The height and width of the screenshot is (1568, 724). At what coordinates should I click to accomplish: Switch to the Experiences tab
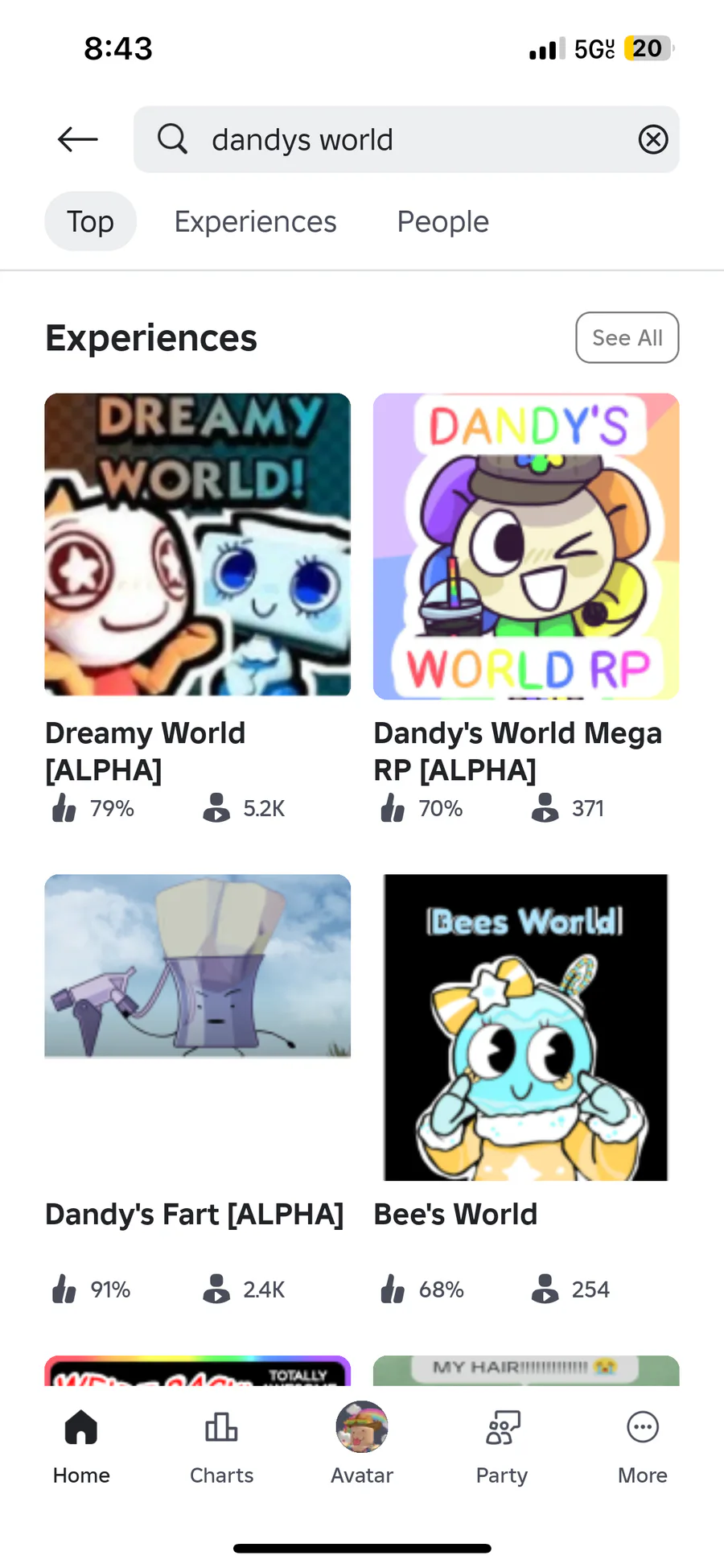point(255,221)
